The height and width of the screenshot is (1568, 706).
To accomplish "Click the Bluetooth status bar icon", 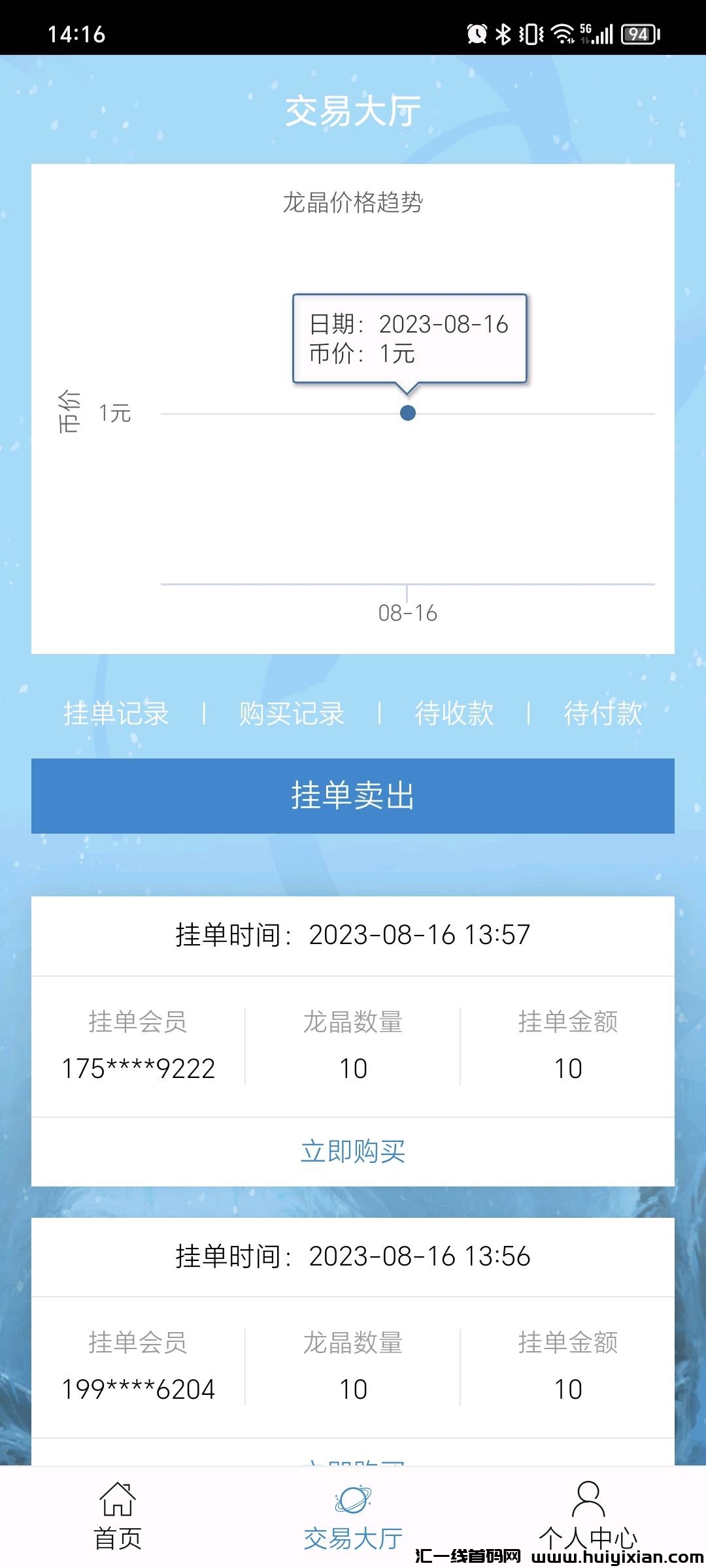I will [504, 33].
